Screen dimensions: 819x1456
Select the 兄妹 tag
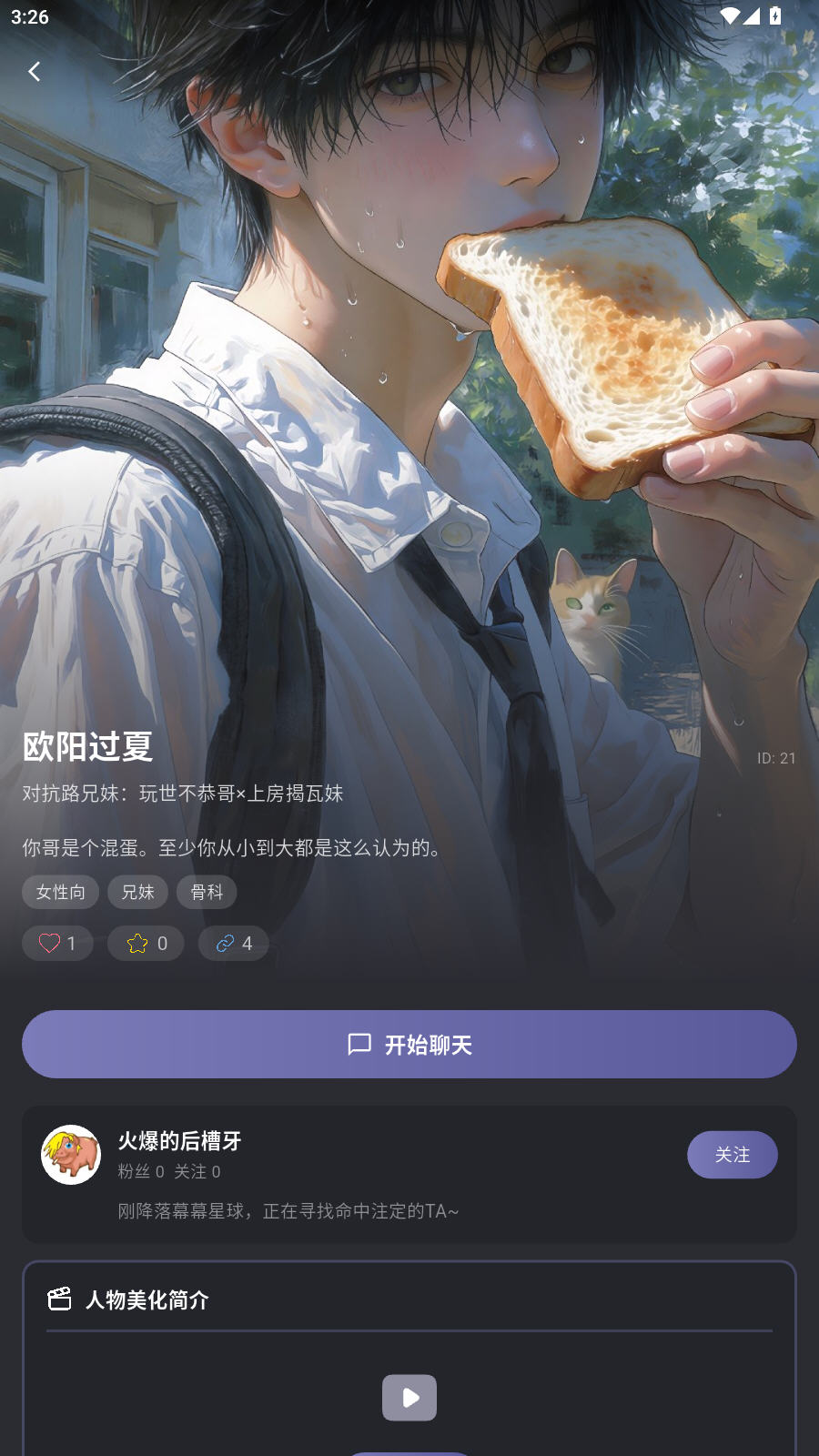coord(137,892)
